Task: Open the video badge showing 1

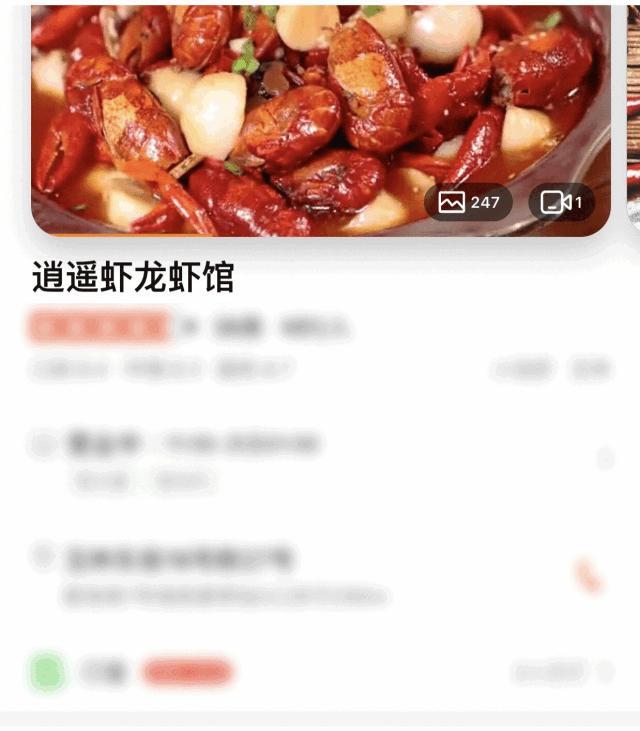Action: (x=561, y=203)
